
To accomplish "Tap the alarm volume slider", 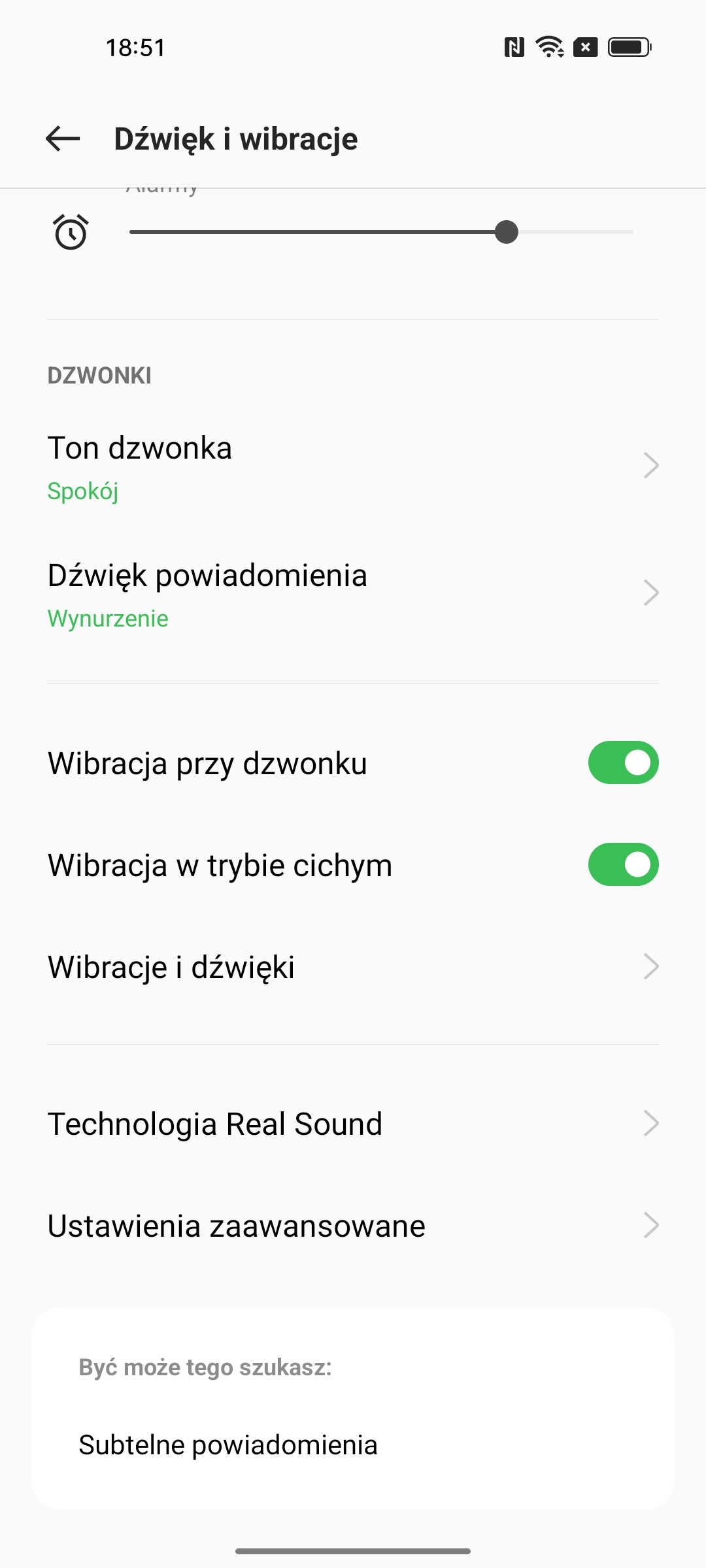I will pos(381,232).
